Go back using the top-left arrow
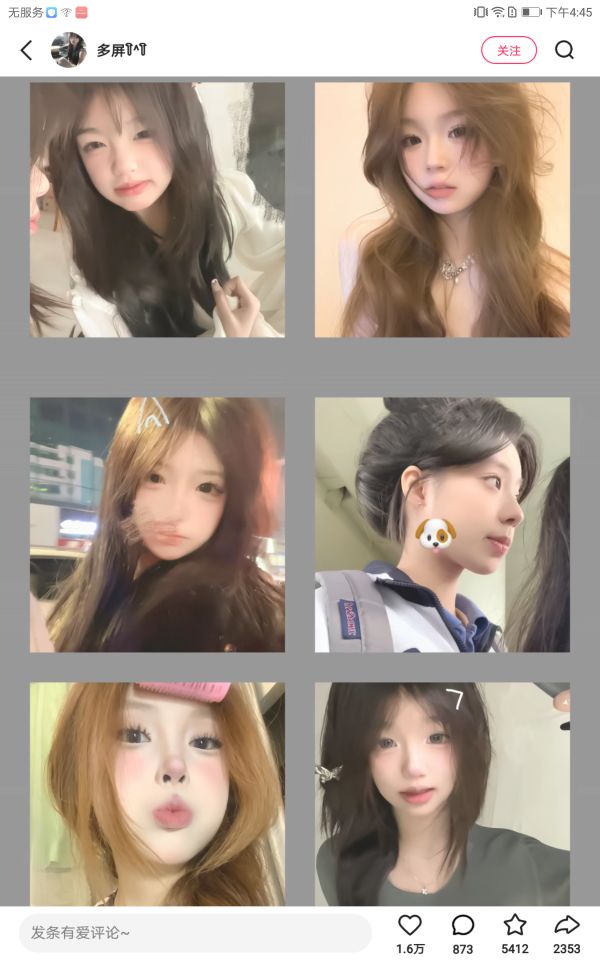Viewport: 600px width, 960px height. [x=26, y=50]
